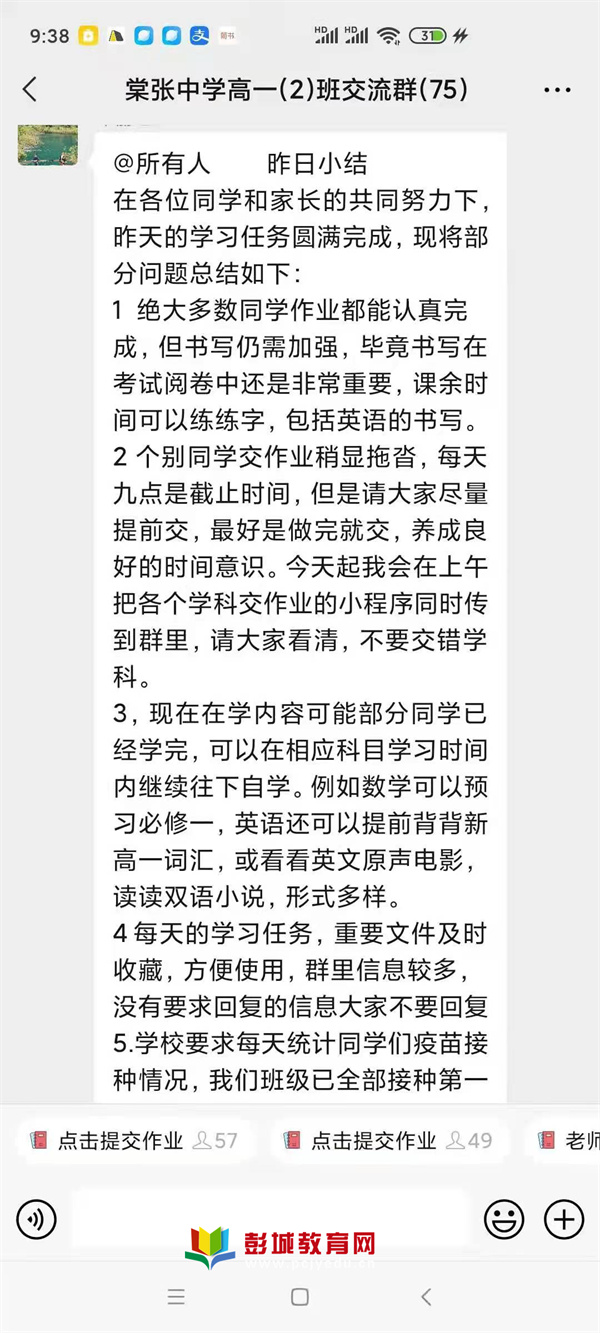Screen dimensions: 600x1333
Task: Open the plus attachment menu
Action: click(x=563, y=1219)
